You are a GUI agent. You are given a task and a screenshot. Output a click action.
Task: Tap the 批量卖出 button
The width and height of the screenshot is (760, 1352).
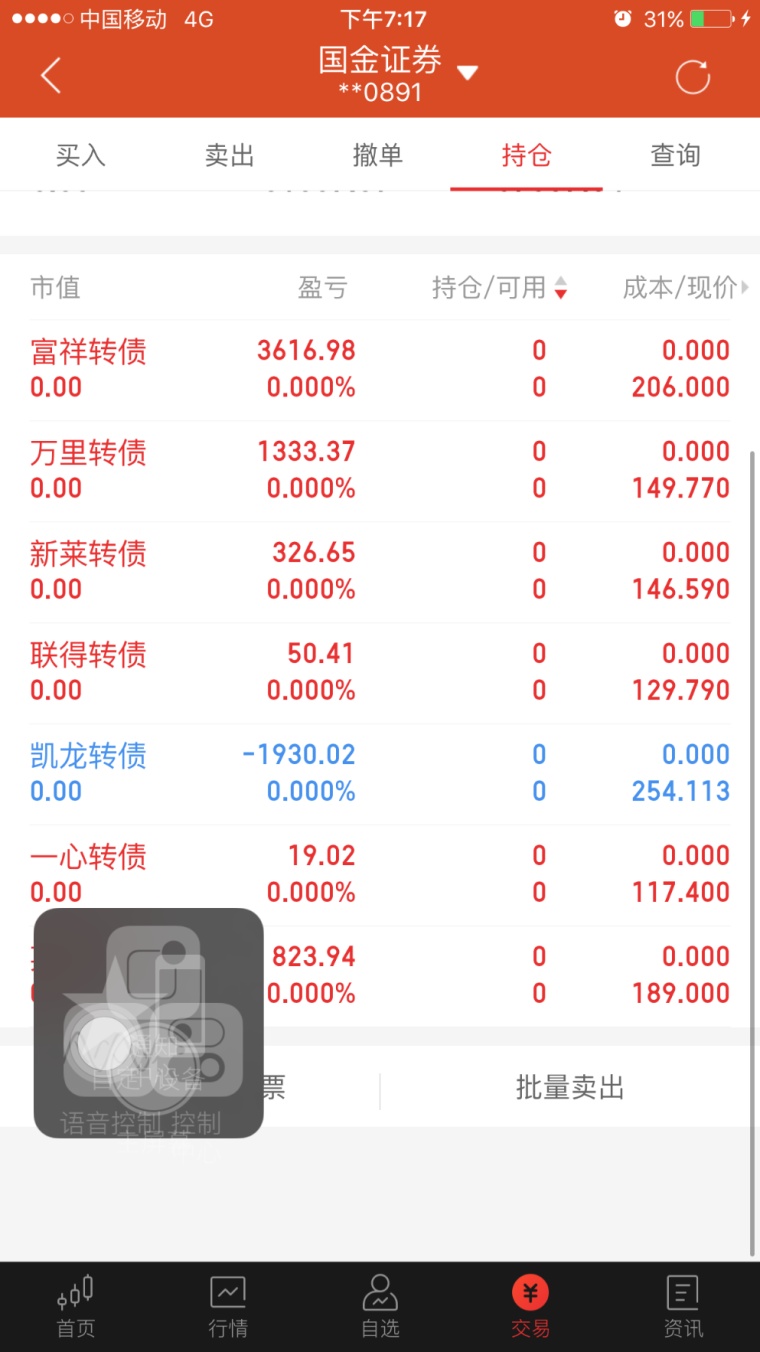(x=570, y=1088)
